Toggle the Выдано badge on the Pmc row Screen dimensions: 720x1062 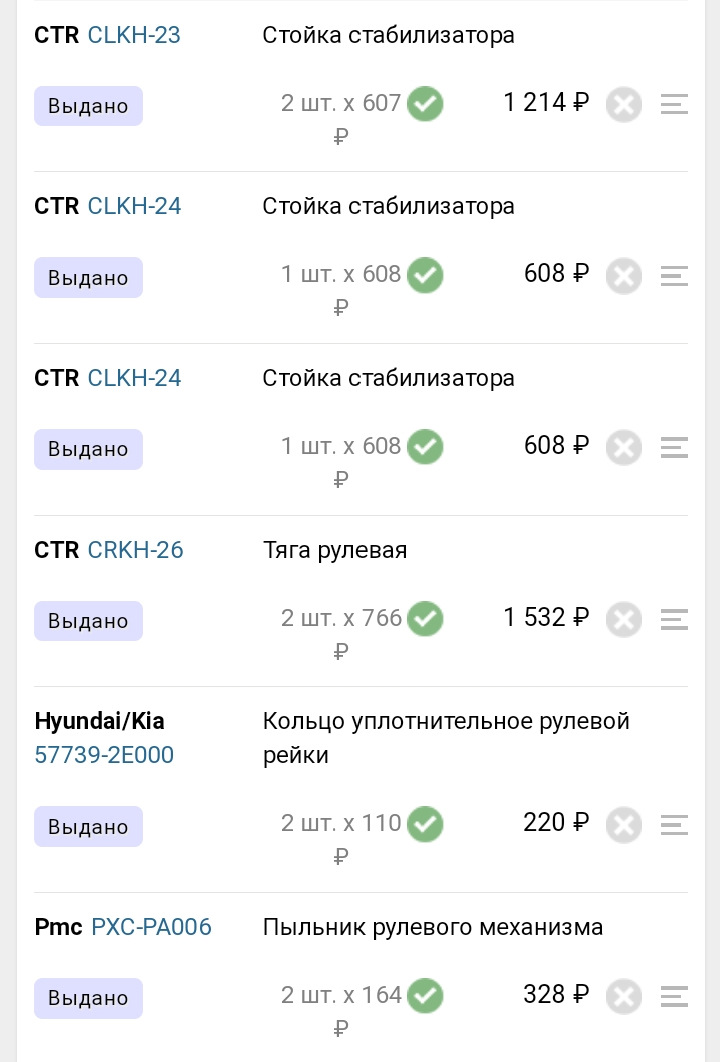point(88,998)
